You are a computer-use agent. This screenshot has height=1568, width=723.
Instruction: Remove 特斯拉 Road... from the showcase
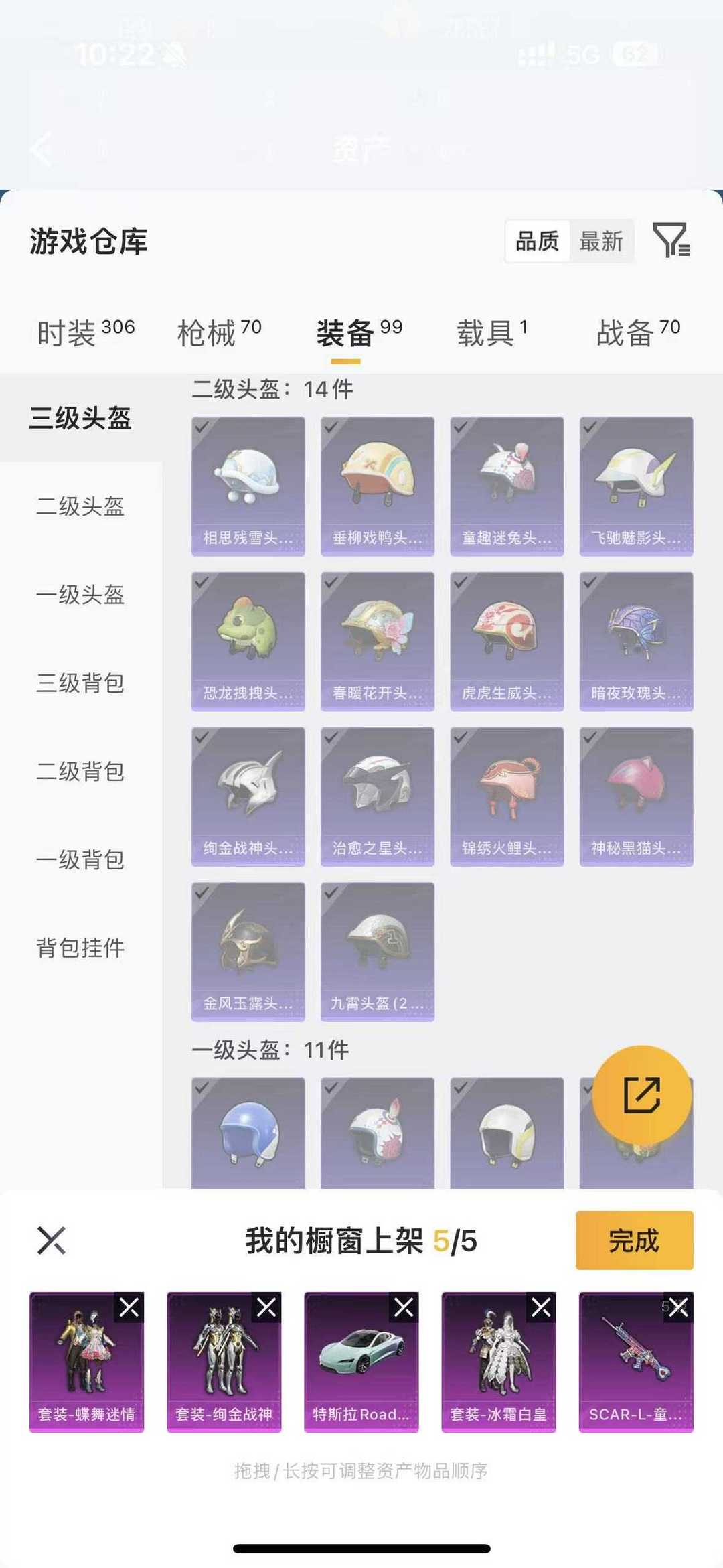(404, 1307)
